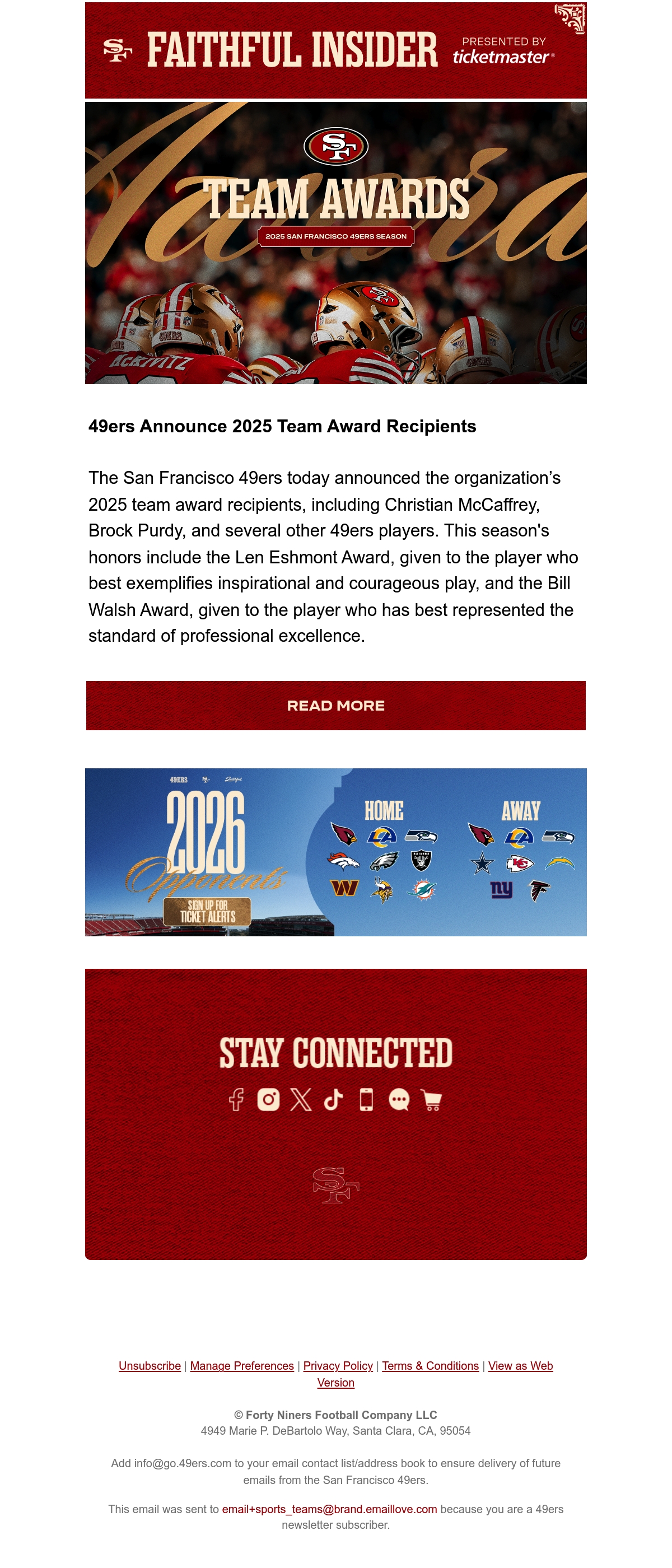Open Manage Preferences link
The width and height of the screenshot is (672, 1568).
pos(242,1366)
